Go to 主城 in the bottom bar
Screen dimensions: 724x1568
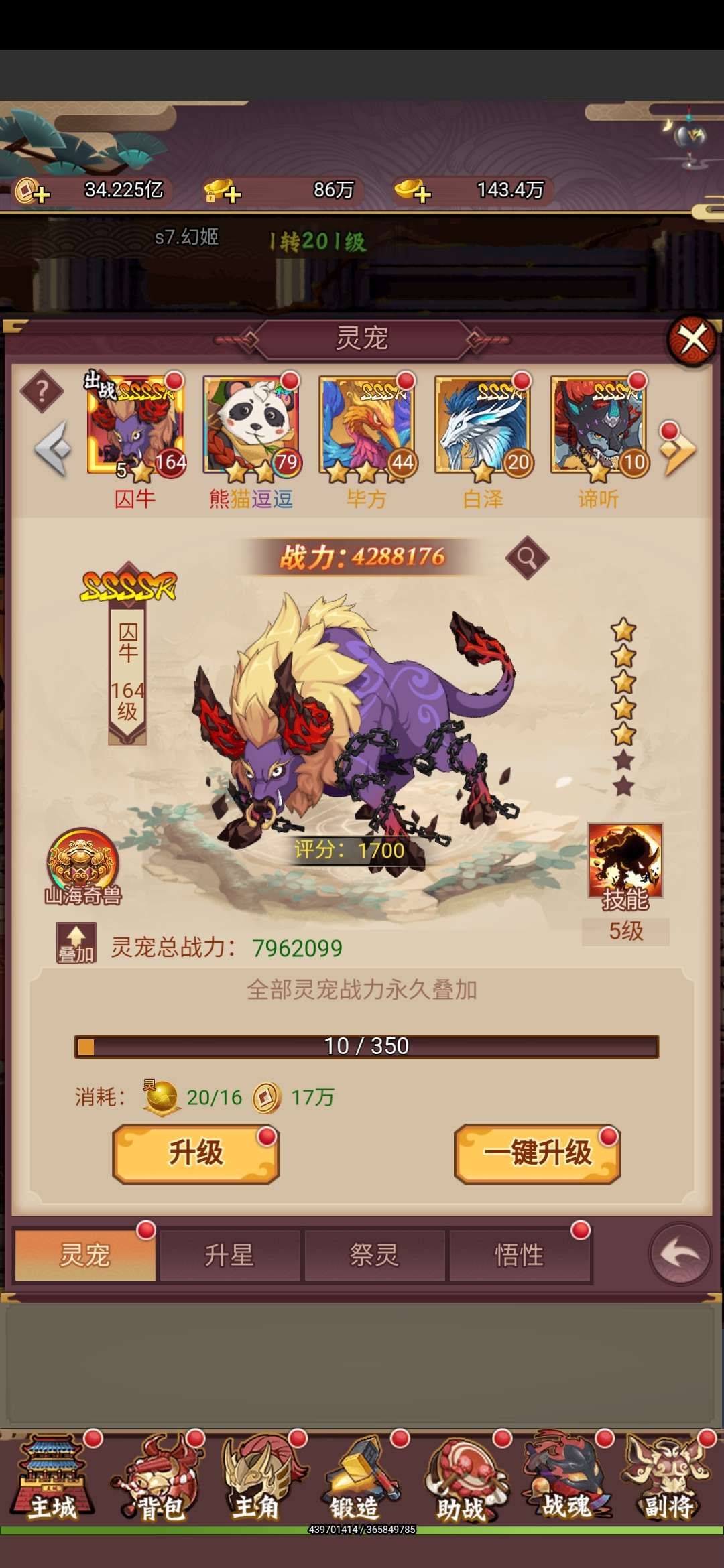pyautogui.click(x=54, y=1478)
